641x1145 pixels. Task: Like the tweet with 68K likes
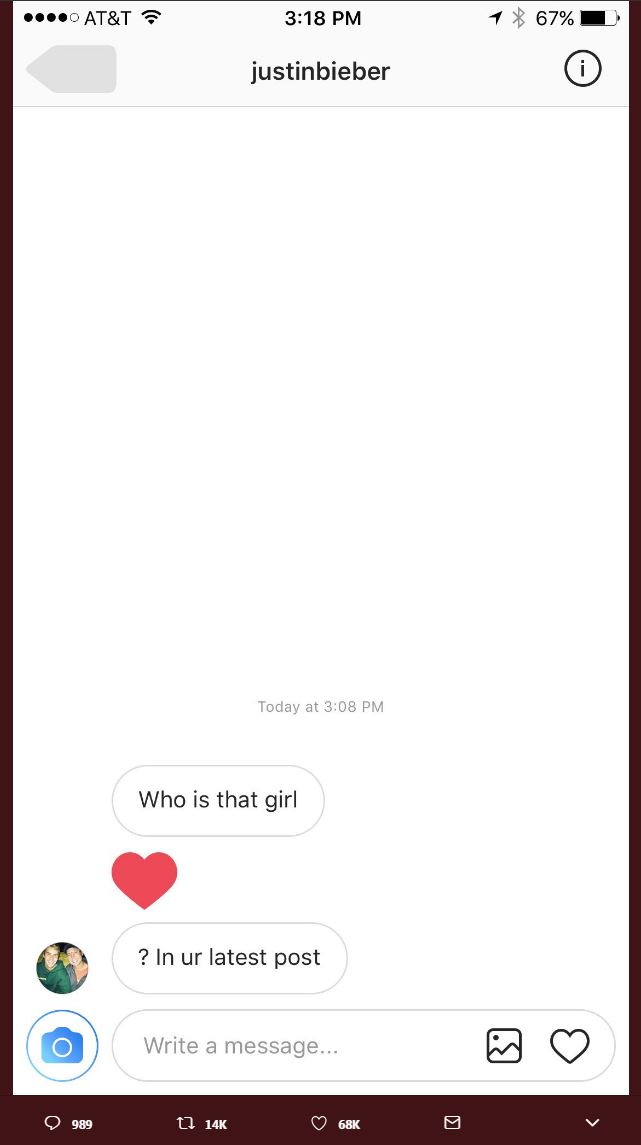coord(319,1123)
